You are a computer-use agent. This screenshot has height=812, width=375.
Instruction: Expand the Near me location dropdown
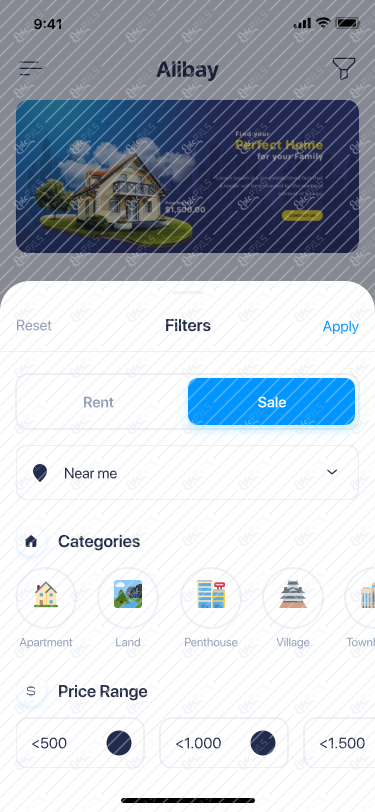tap(188, 472)
